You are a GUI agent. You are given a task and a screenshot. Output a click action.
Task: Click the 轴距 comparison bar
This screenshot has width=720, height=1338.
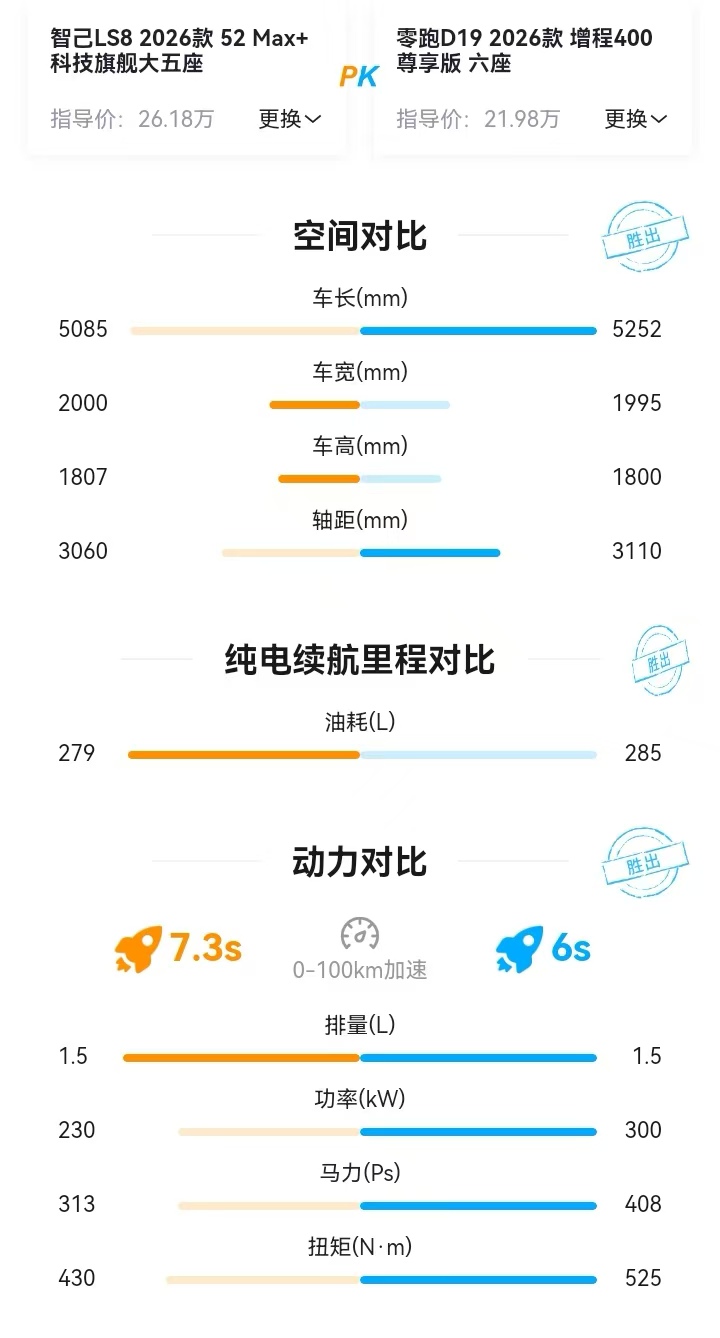point(360,551)
